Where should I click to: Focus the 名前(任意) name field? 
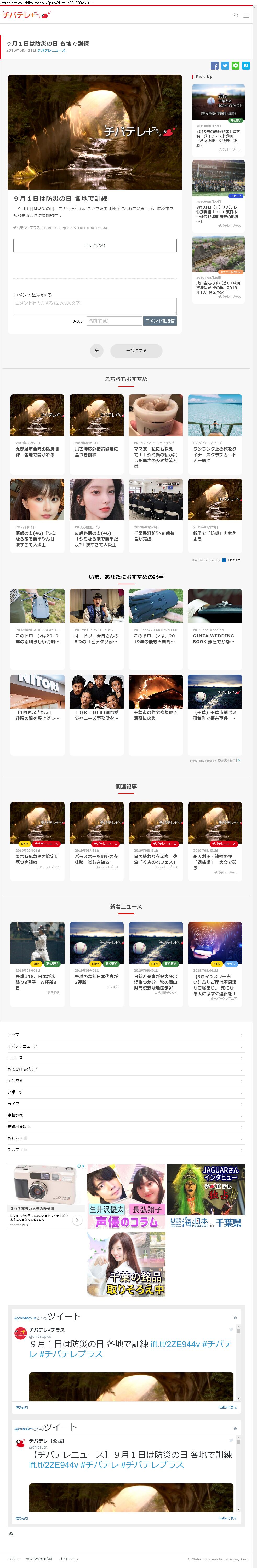coord(114,321)
